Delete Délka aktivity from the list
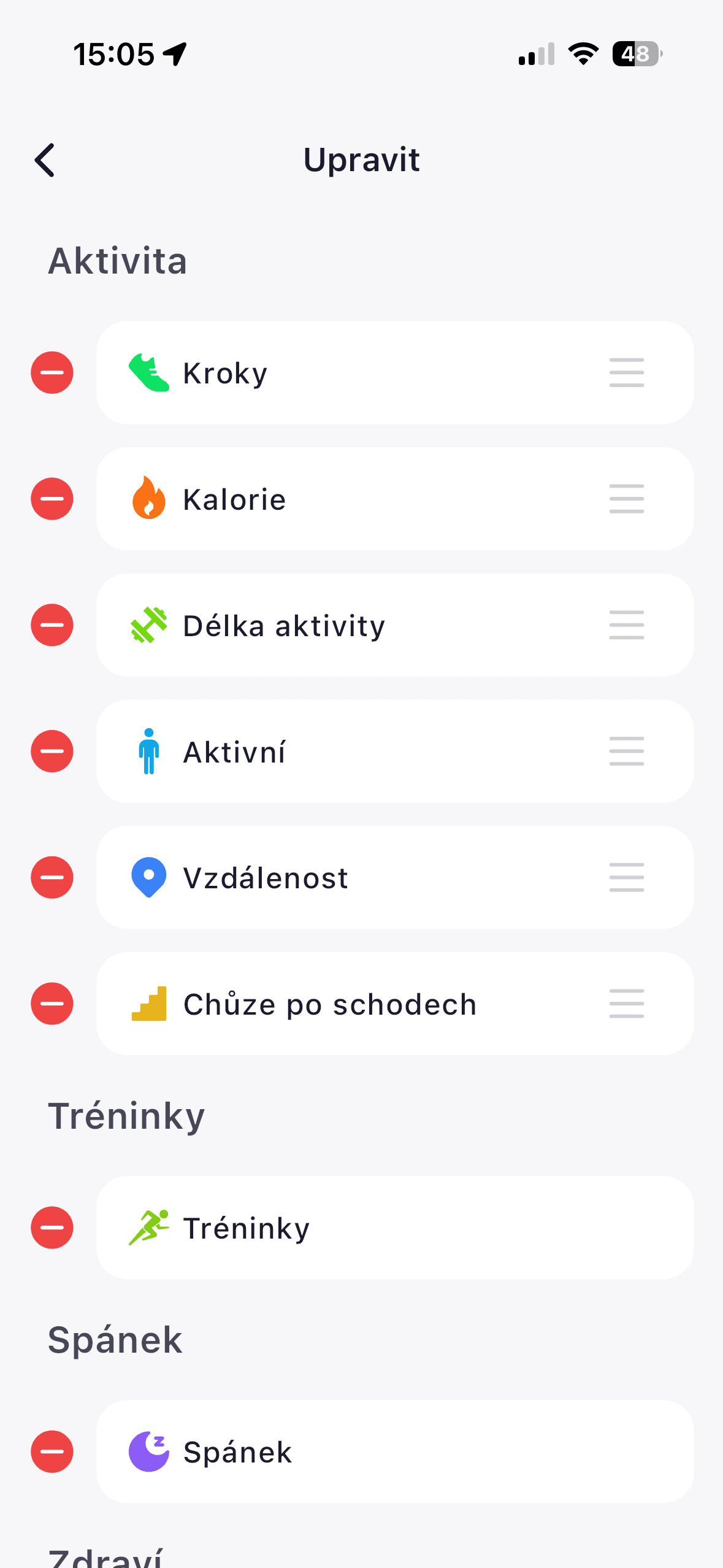This screenshot has width=723, height=1568. point(52,625)
